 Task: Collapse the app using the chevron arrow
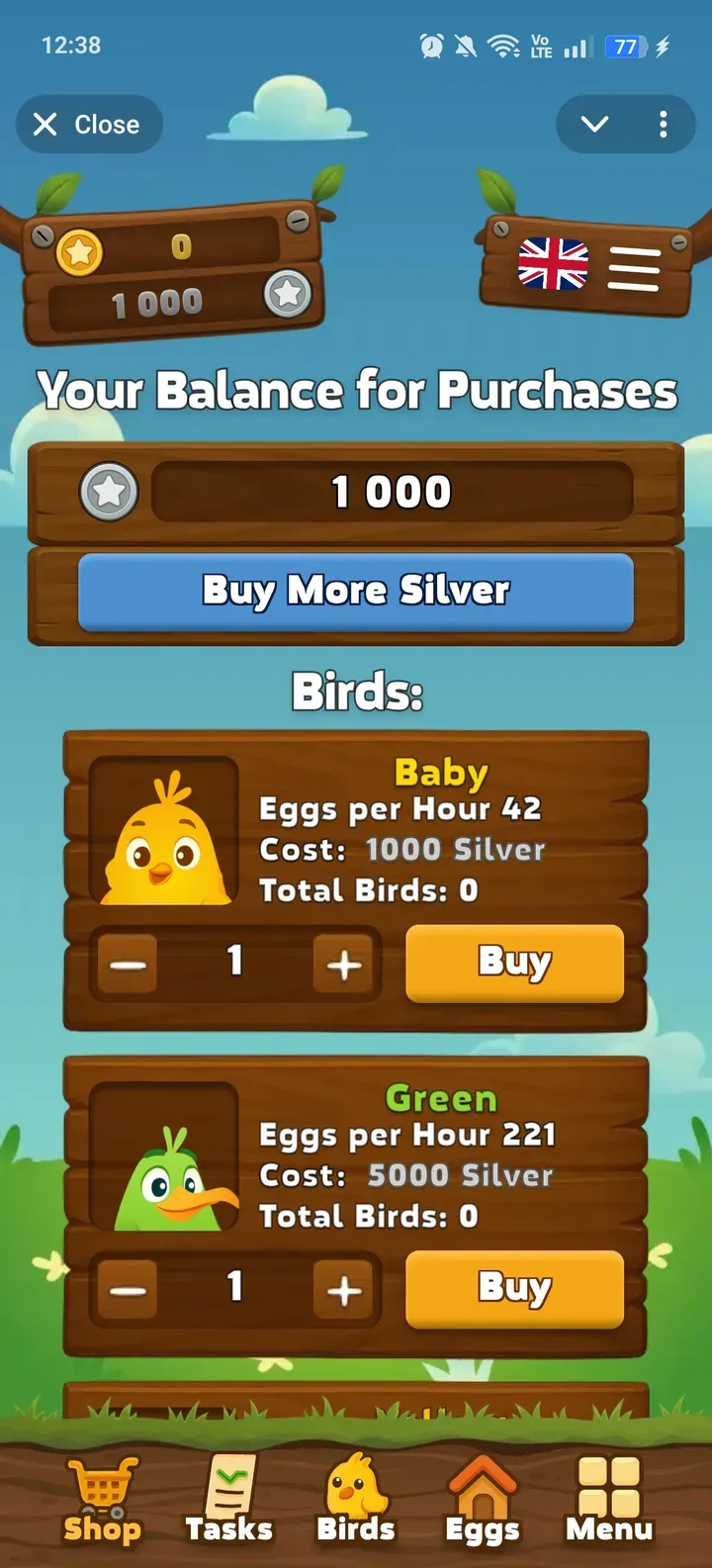click(x=594, y=125)
